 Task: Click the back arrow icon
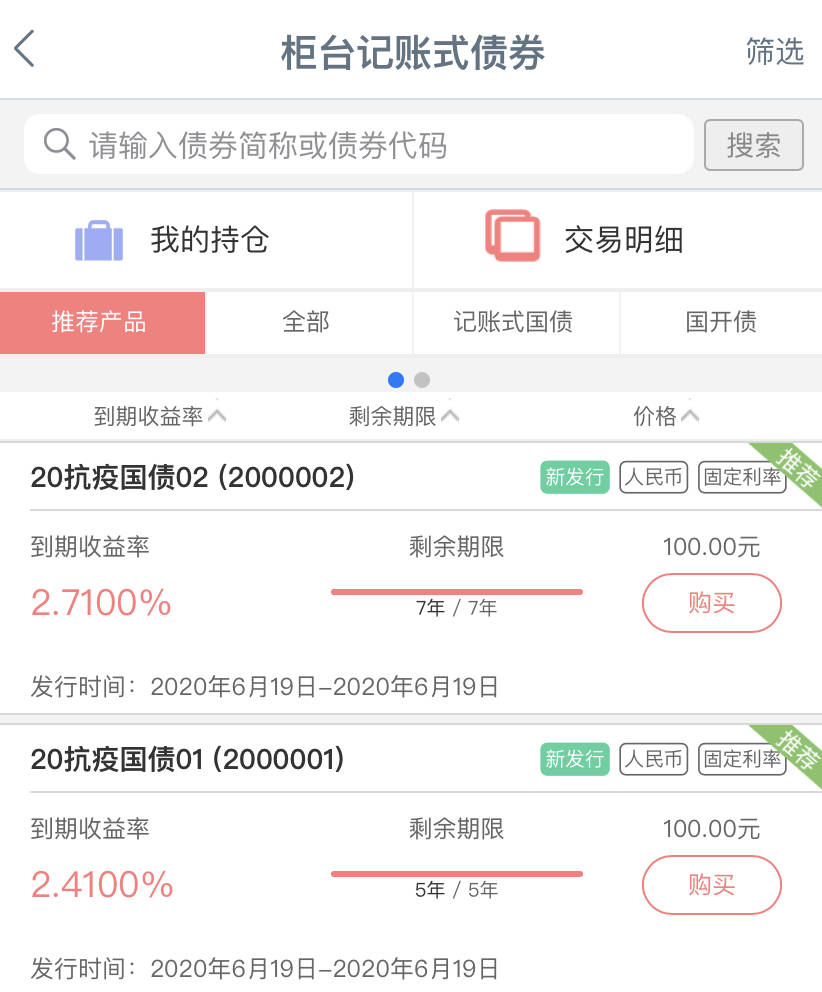(25, 48)
